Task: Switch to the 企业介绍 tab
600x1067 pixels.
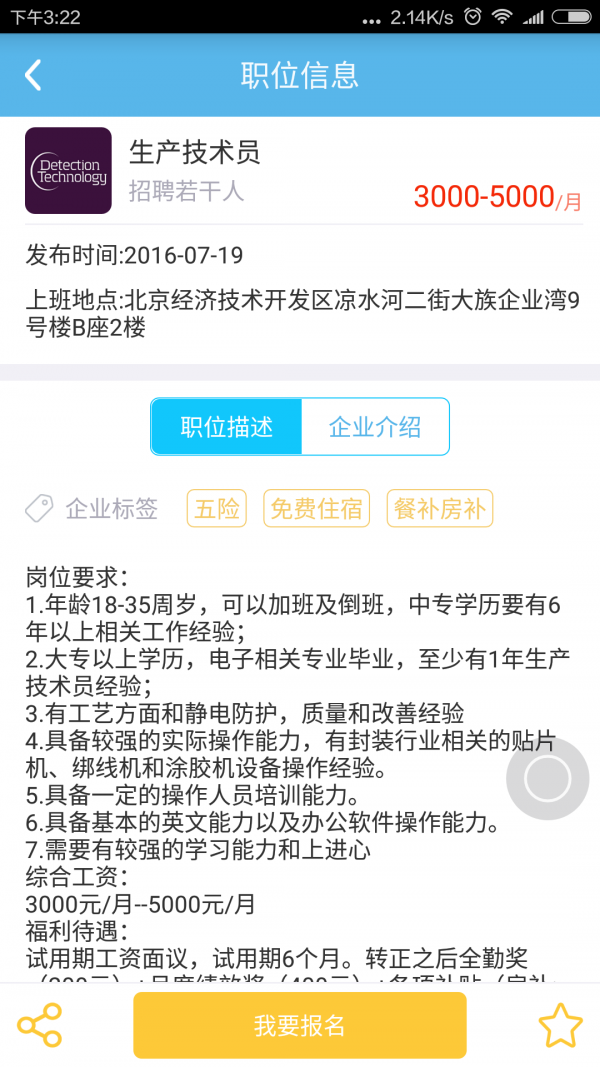Action: point(375,427)
